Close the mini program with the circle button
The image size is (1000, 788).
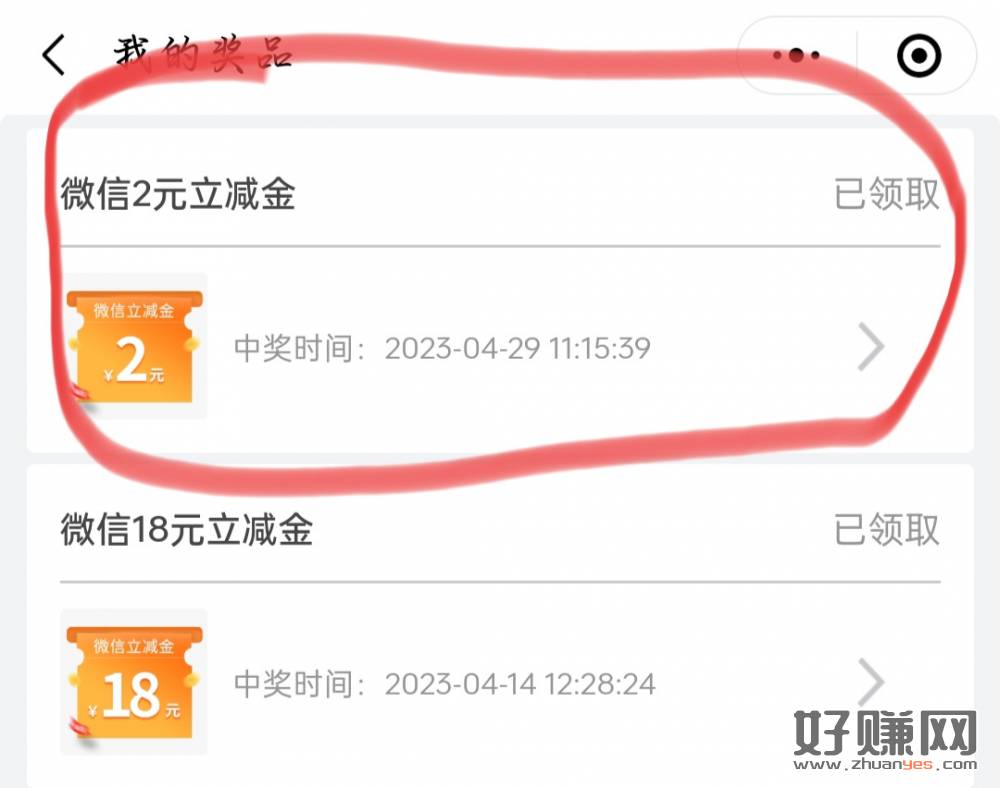[x=918, y=56]
